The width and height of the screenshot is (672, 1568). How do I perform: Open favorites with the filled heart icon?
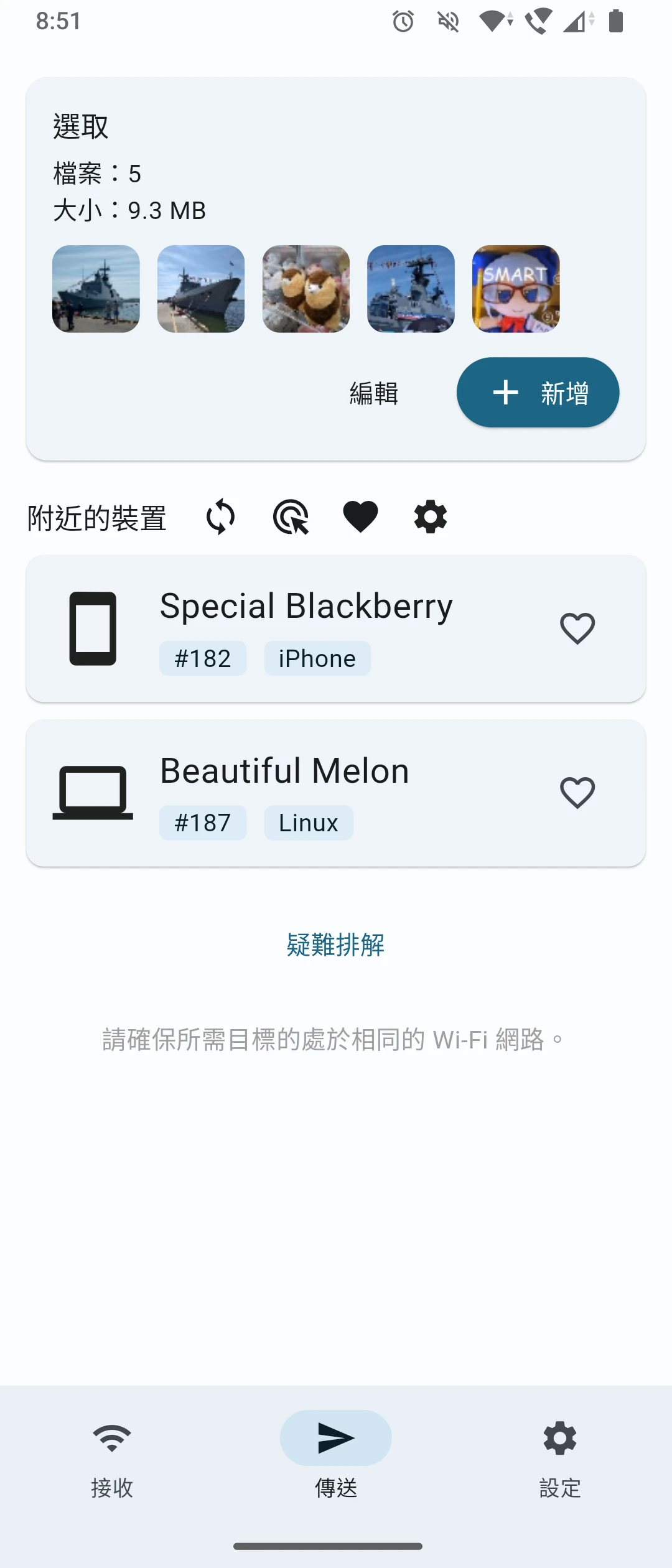pyautogui.click(x=361, y=516)
